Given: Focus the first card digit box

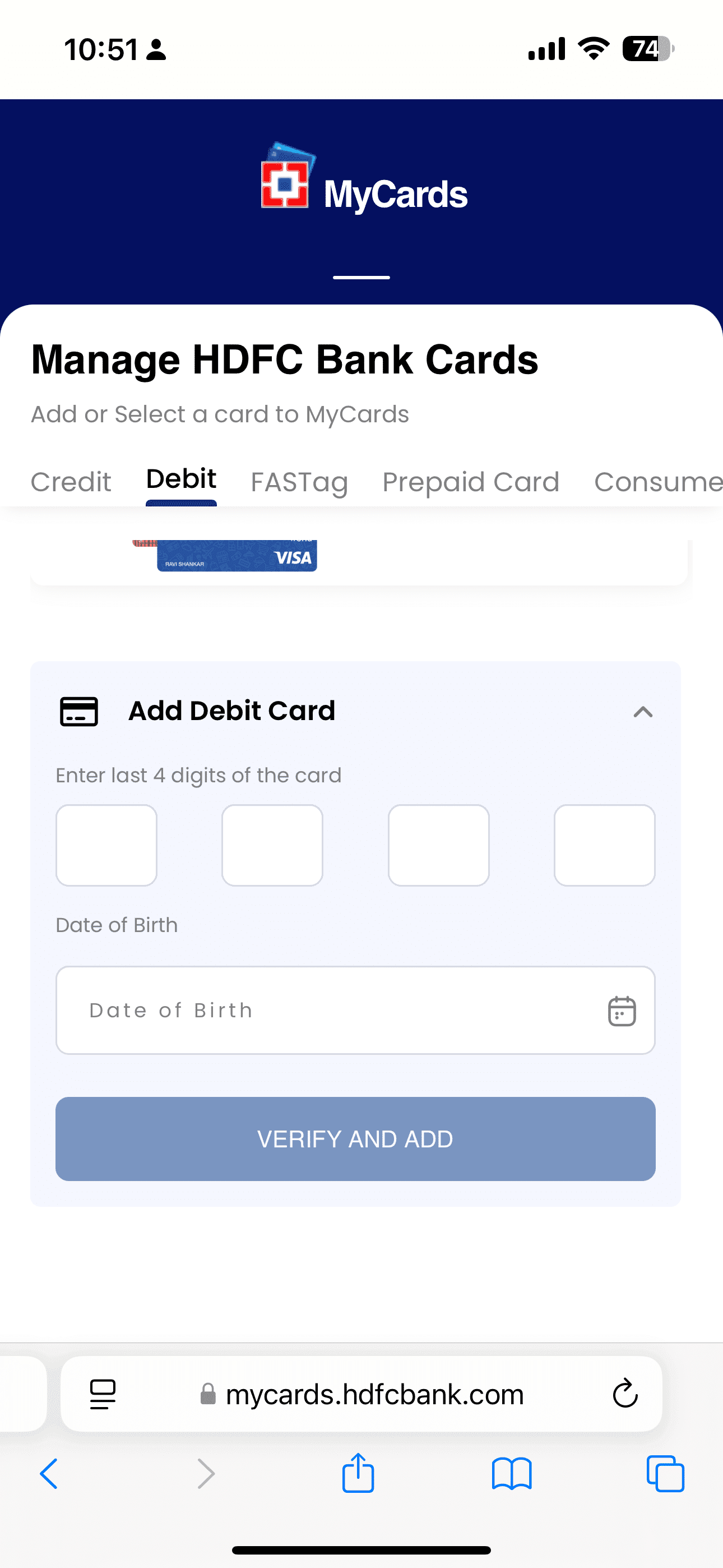Looking at the screenshot, I should tap(106, 845).
